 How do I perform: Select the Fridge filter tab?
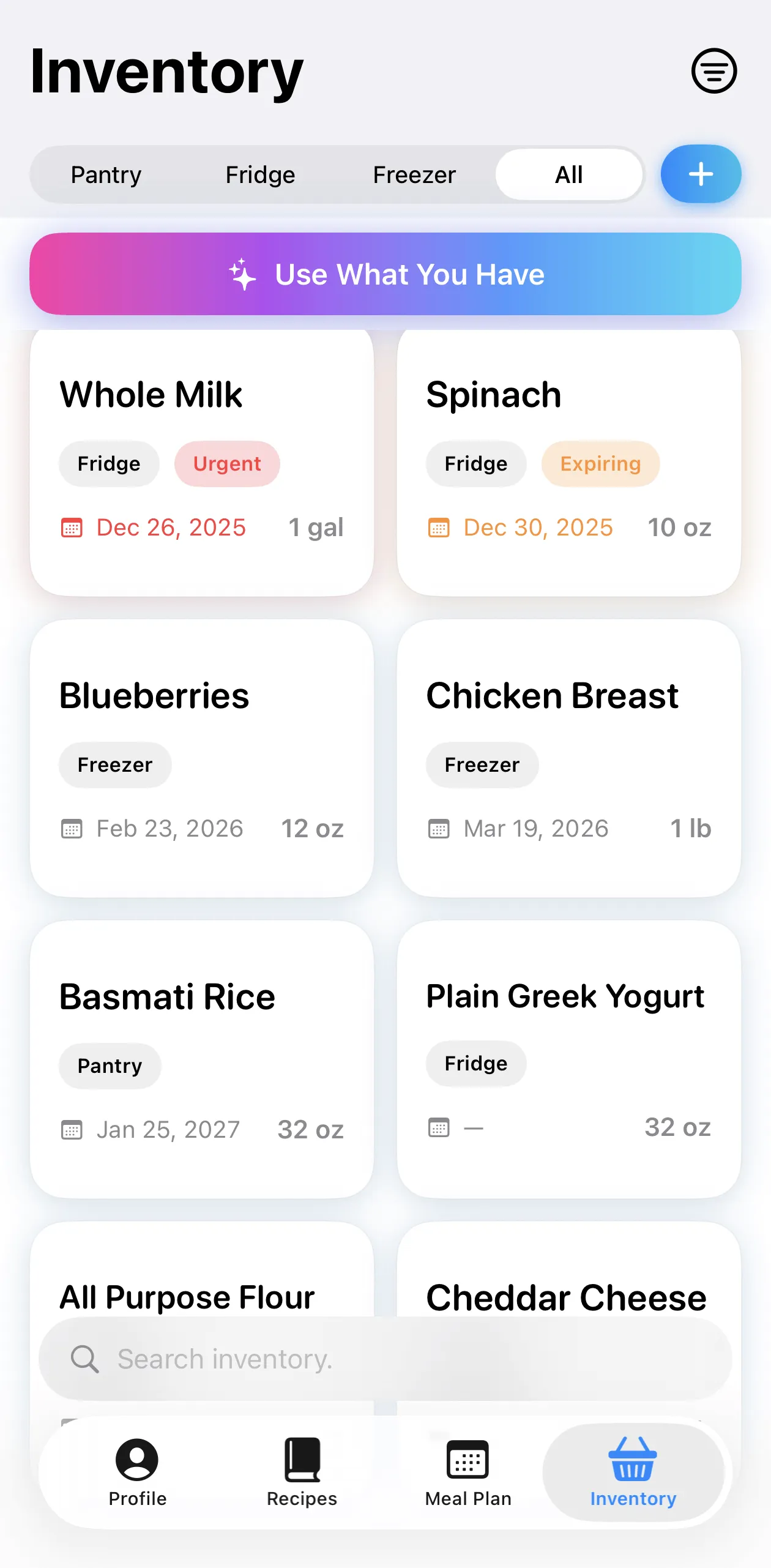[259, 174]
